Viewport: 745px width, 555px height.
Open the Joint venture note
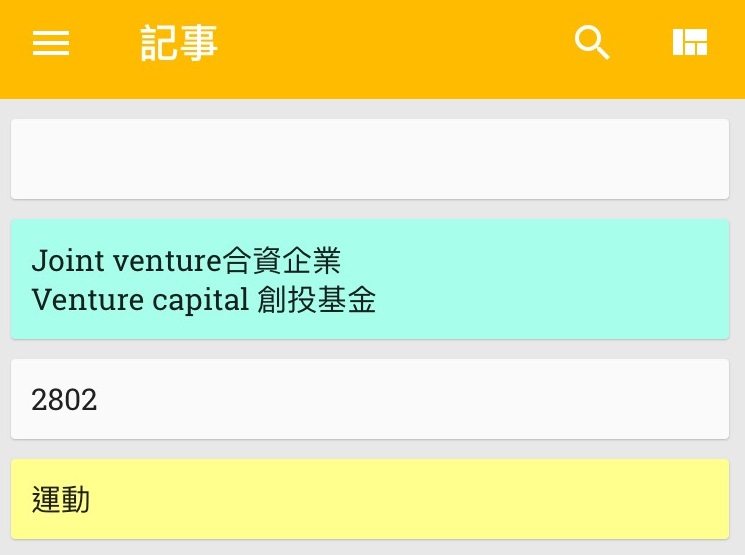(x=369, y=279)
